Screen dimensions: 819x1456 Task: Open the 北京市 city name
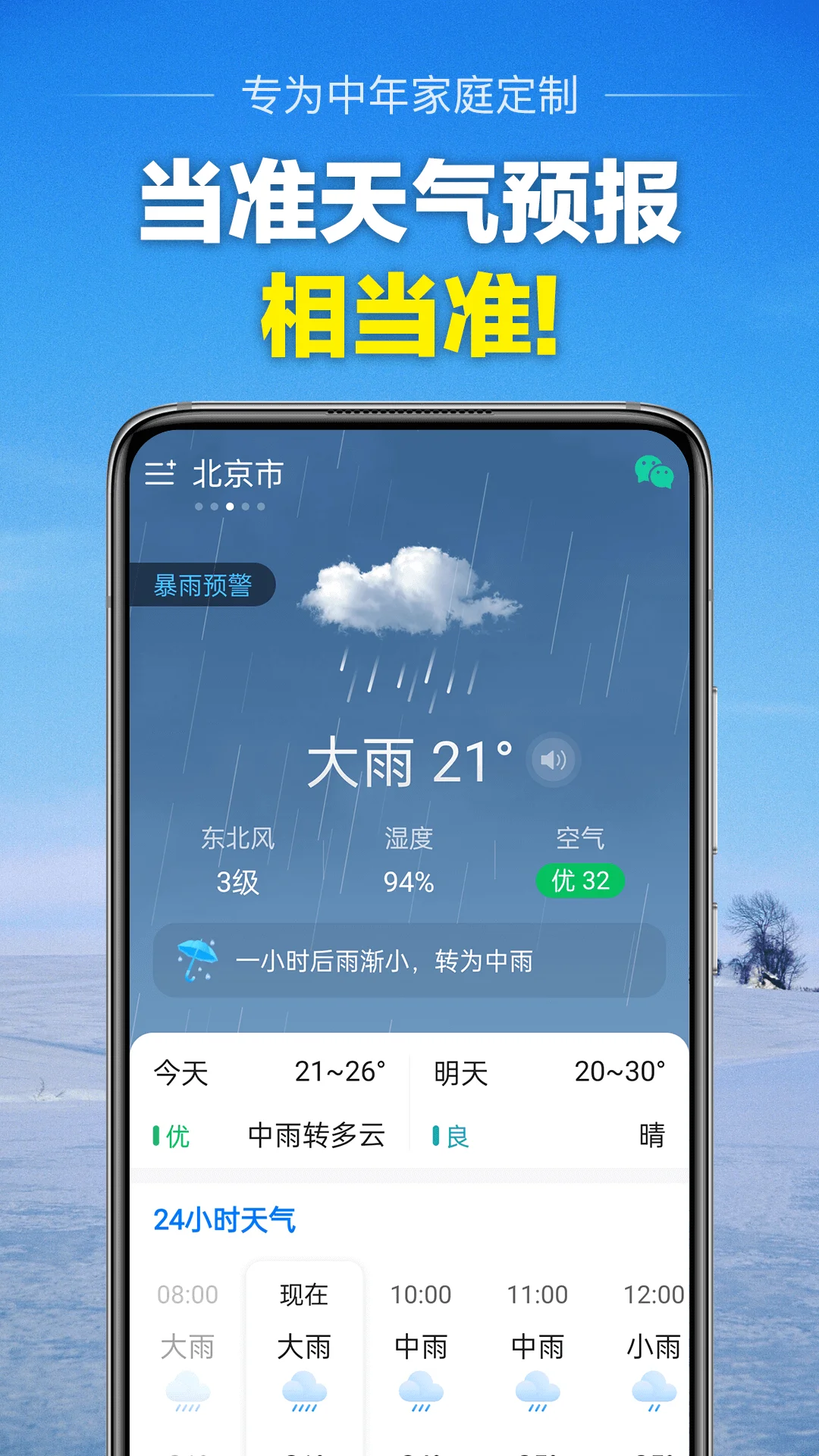(x=239, y=472)
